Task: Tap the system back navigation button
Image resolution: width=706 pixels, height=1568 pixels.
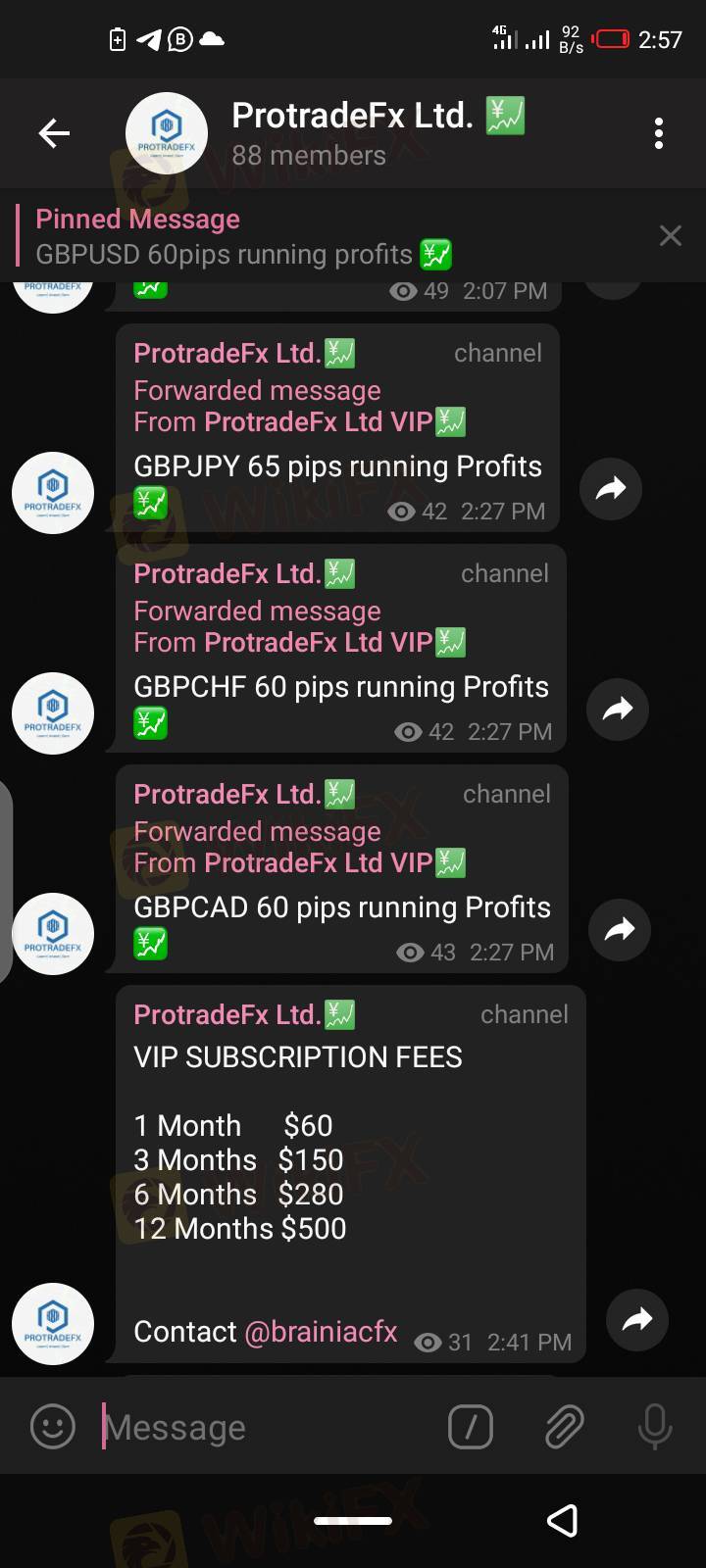Action: coord(563,1520)
